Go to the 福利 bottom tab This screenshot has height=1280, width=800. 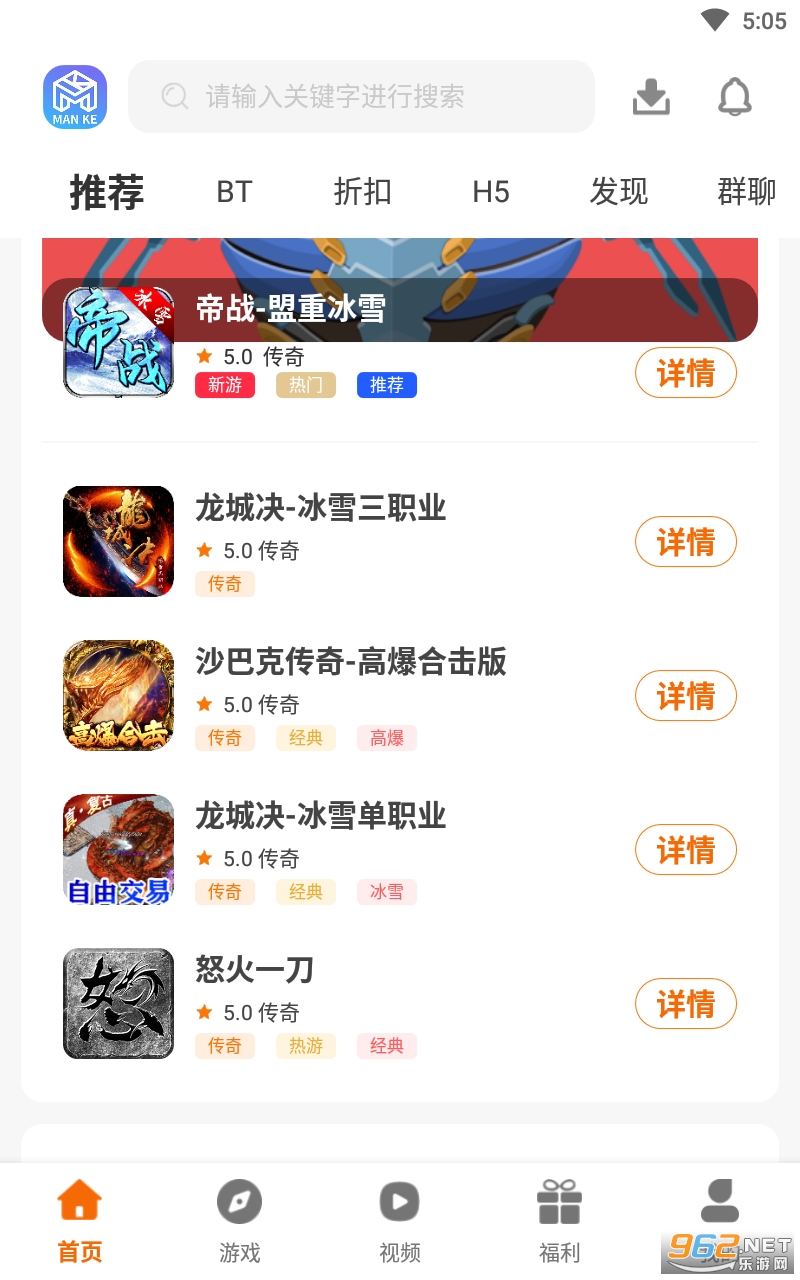click(559, 1220)
